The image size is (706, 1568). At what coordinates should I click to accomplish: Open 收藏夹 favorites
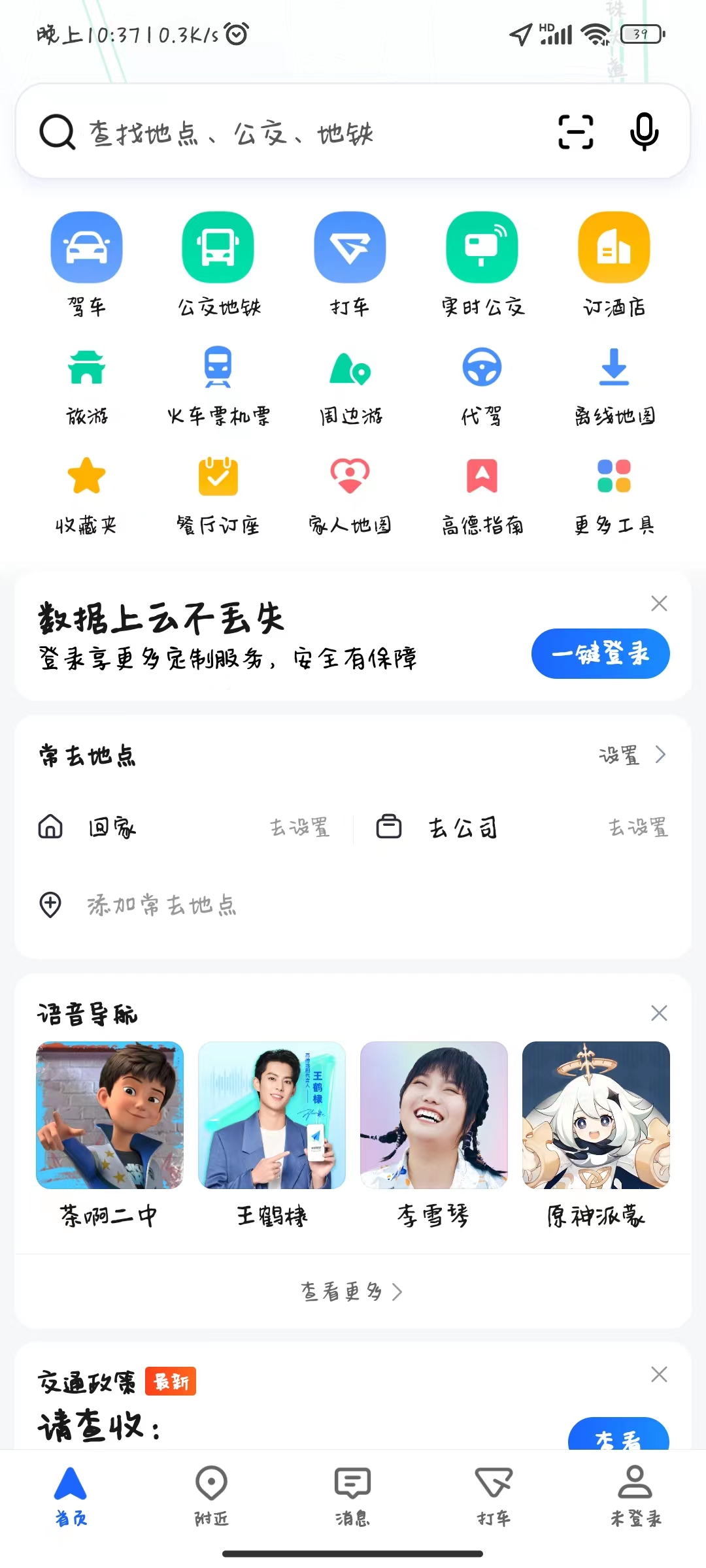(x=86, y=495)
